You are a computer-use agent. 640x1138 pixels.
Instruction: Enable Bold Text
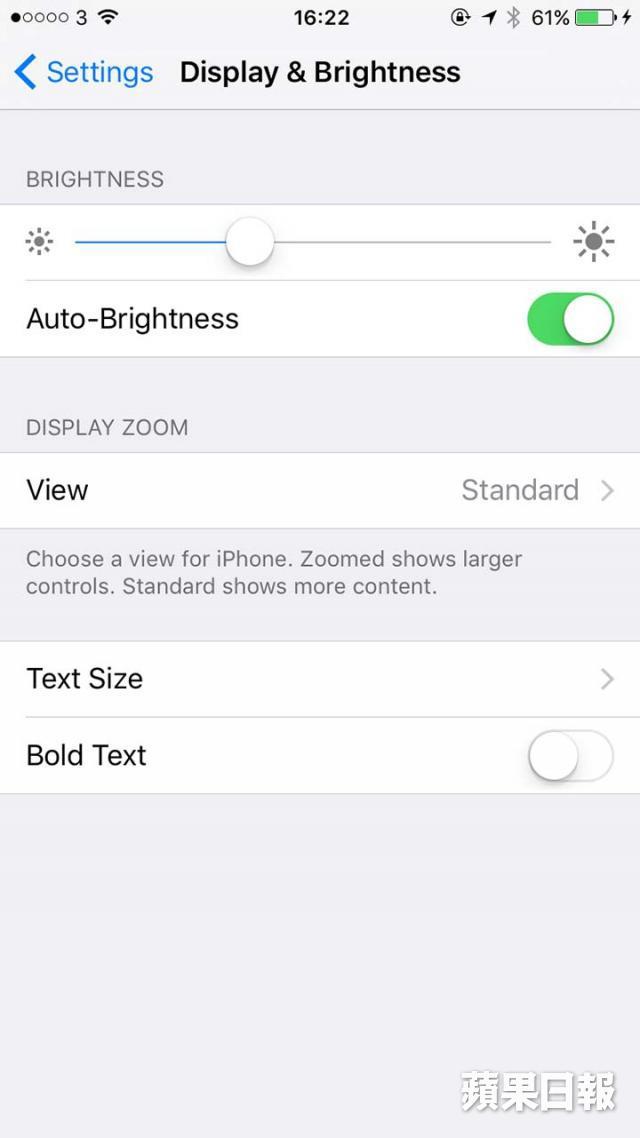(570, 756)
